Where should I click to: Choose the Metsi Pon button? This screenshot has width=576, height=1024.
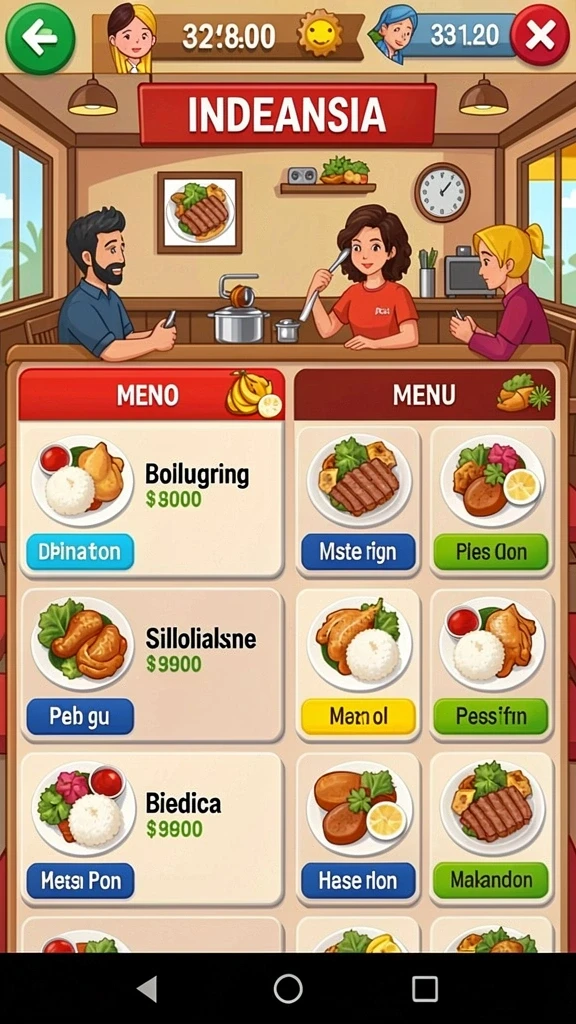(x=80, y=881)
